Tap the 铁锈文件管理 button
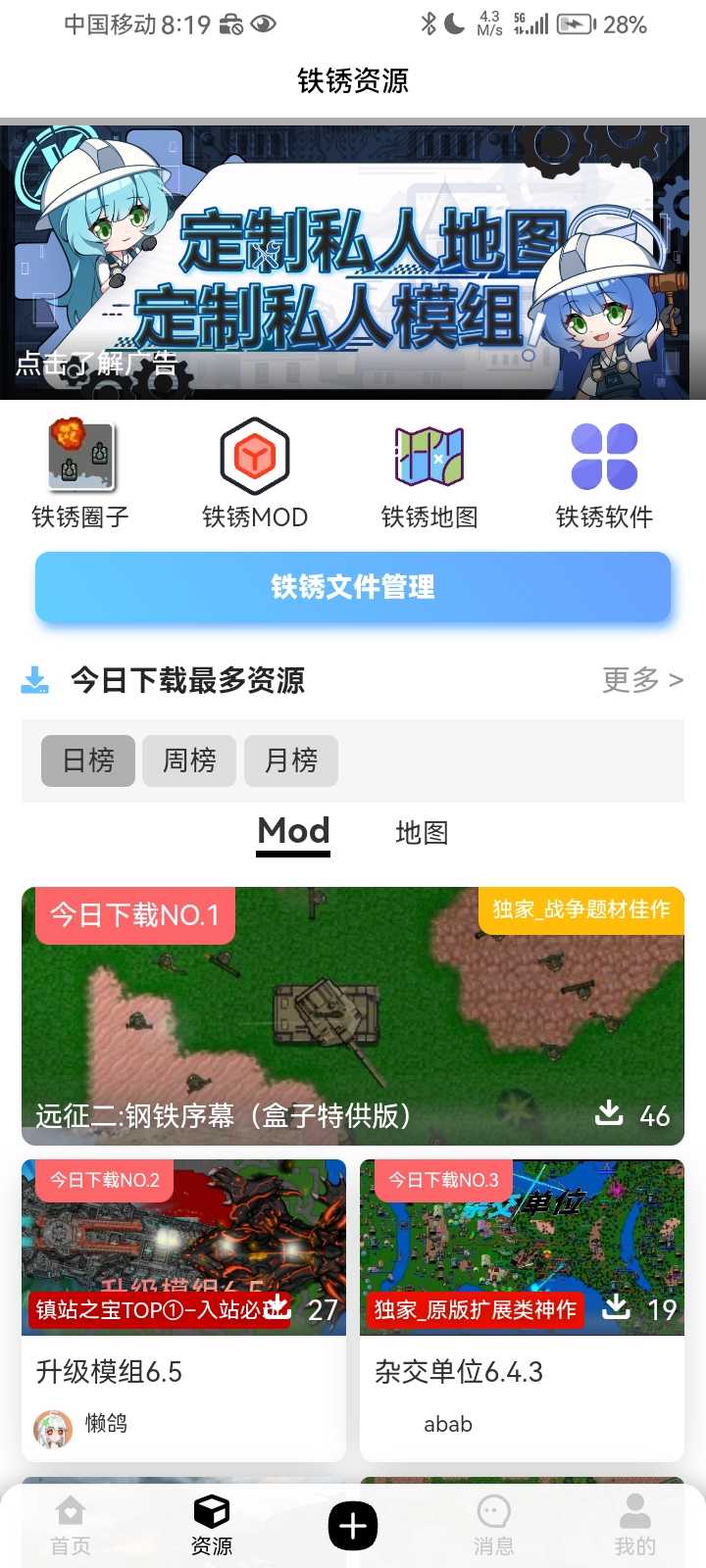 353,587
